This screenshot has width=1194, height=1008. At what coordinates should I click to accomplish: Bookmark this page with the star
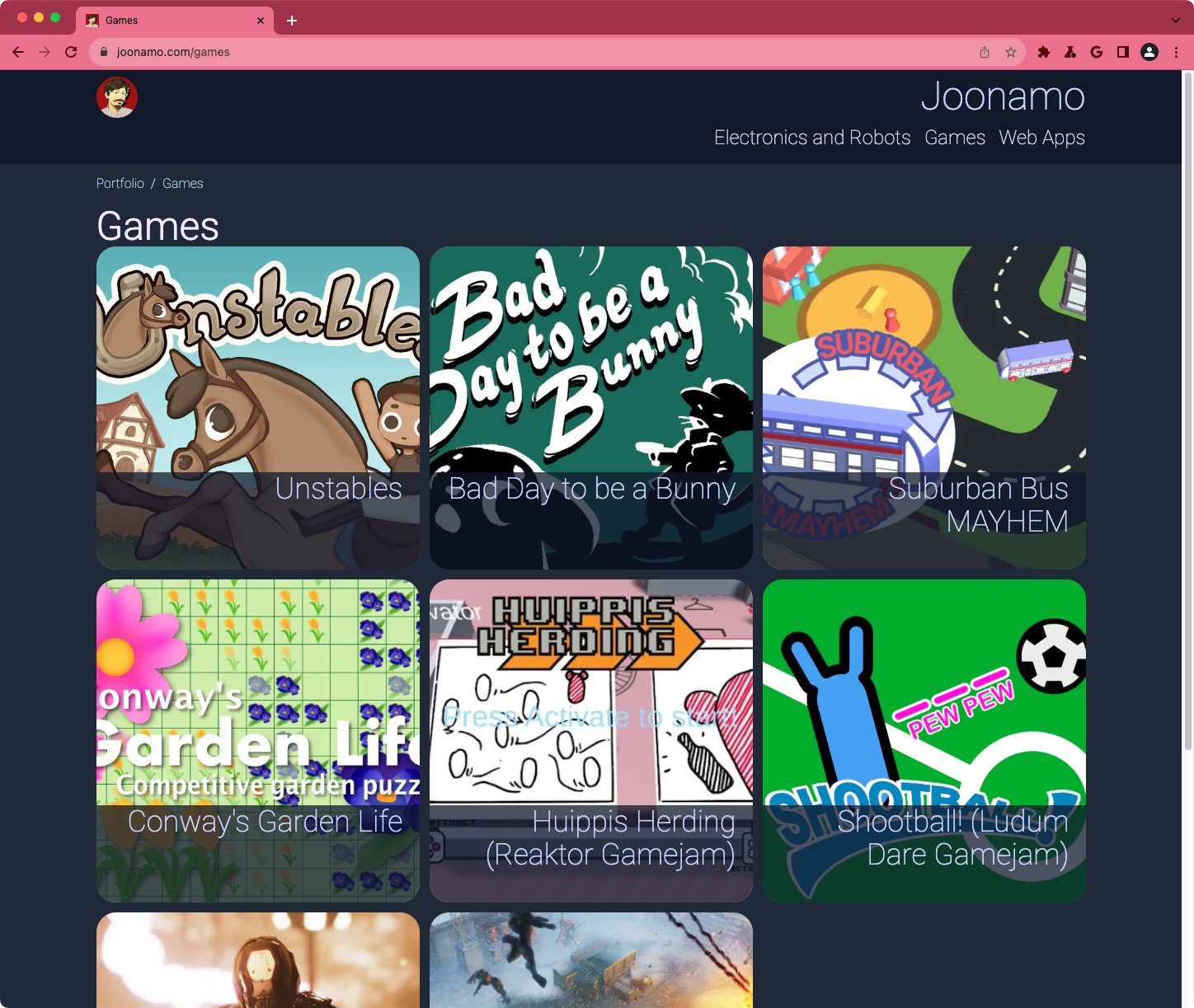click(x=1011, y=52)
